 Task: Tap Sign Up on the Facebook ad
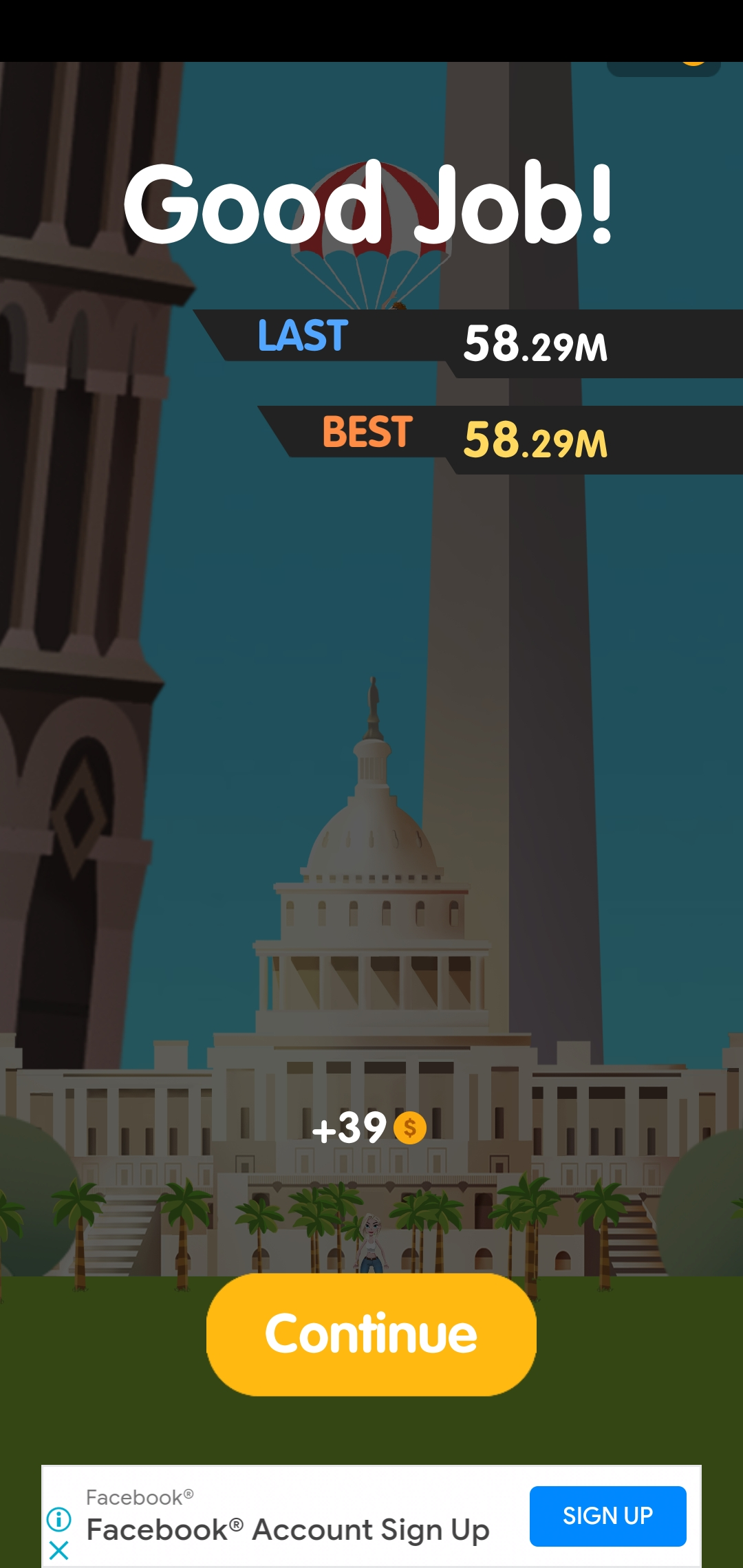(x=607, y=1516)
